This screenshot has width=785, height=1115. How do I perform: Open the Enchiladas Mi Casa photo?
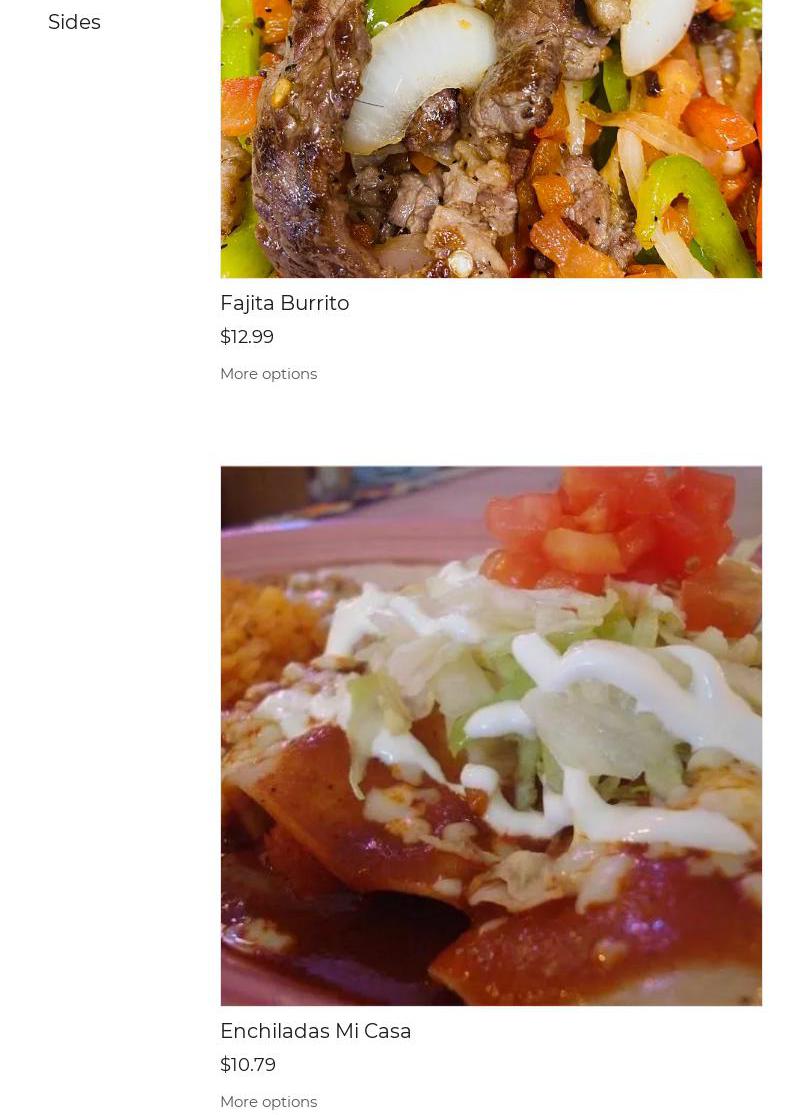pyautogui.click(x=490, y=735)
